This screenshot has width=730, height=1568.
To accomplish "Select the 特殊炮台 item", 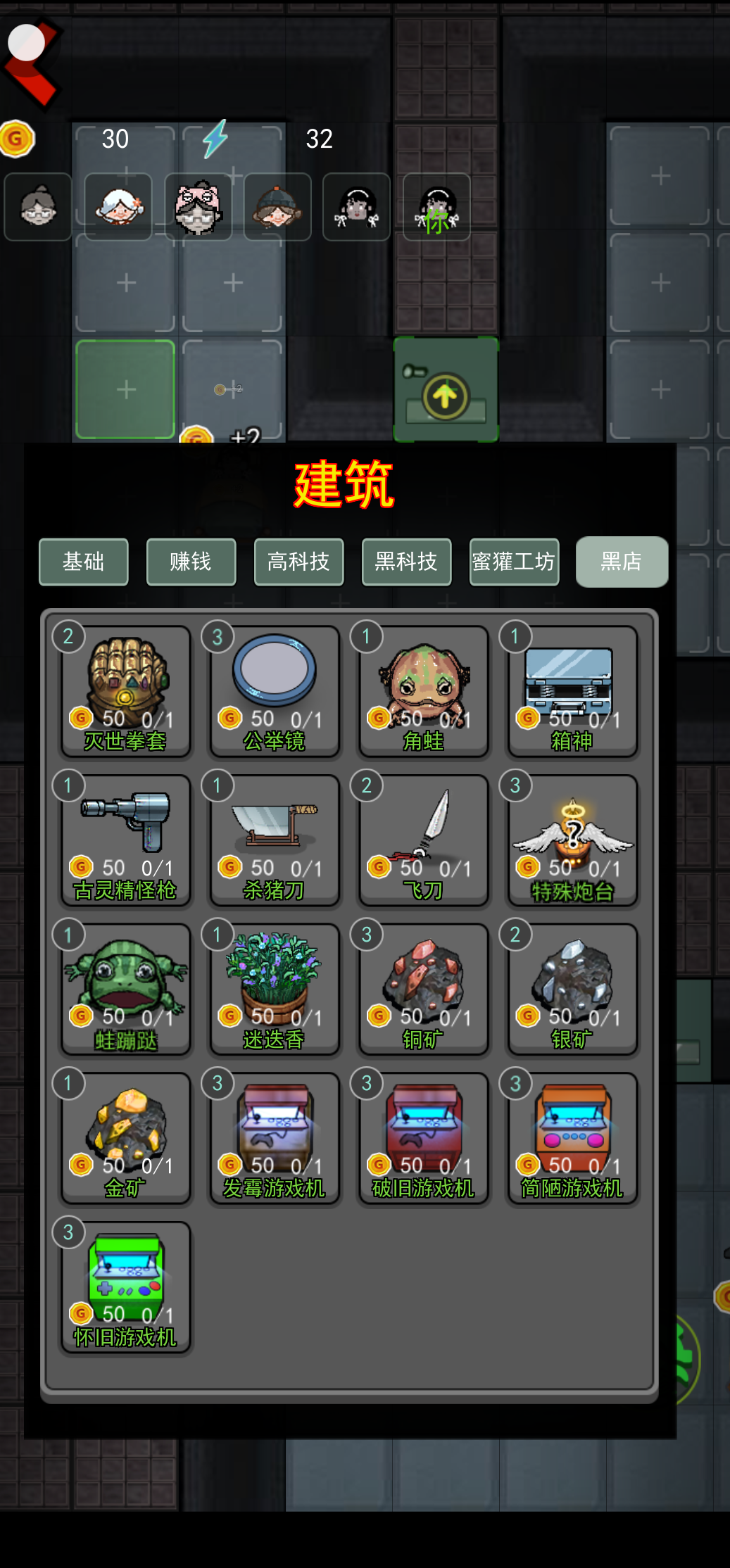I will [572, 840].
